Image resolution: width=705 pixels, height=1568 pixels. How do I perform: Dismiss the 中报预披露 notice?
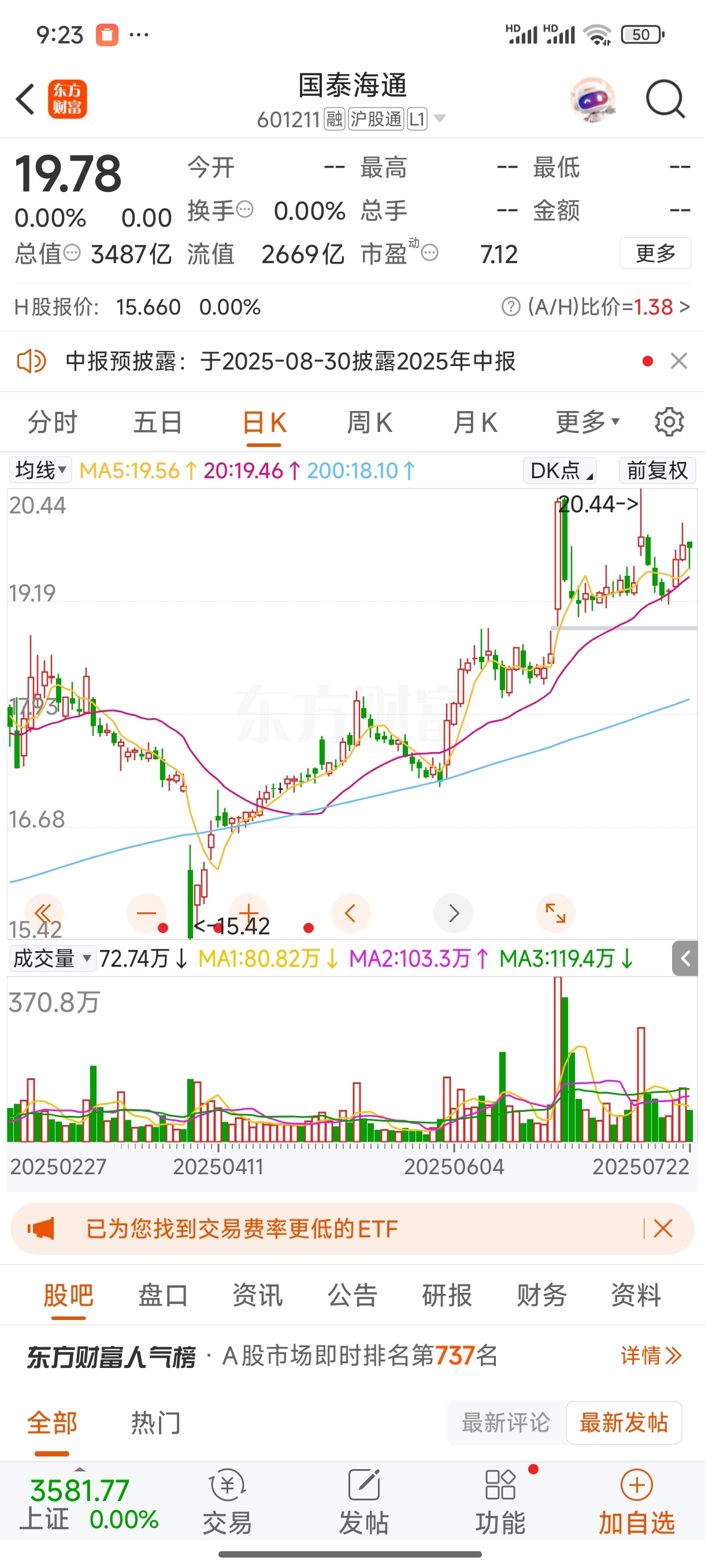[x=679, y=361]
